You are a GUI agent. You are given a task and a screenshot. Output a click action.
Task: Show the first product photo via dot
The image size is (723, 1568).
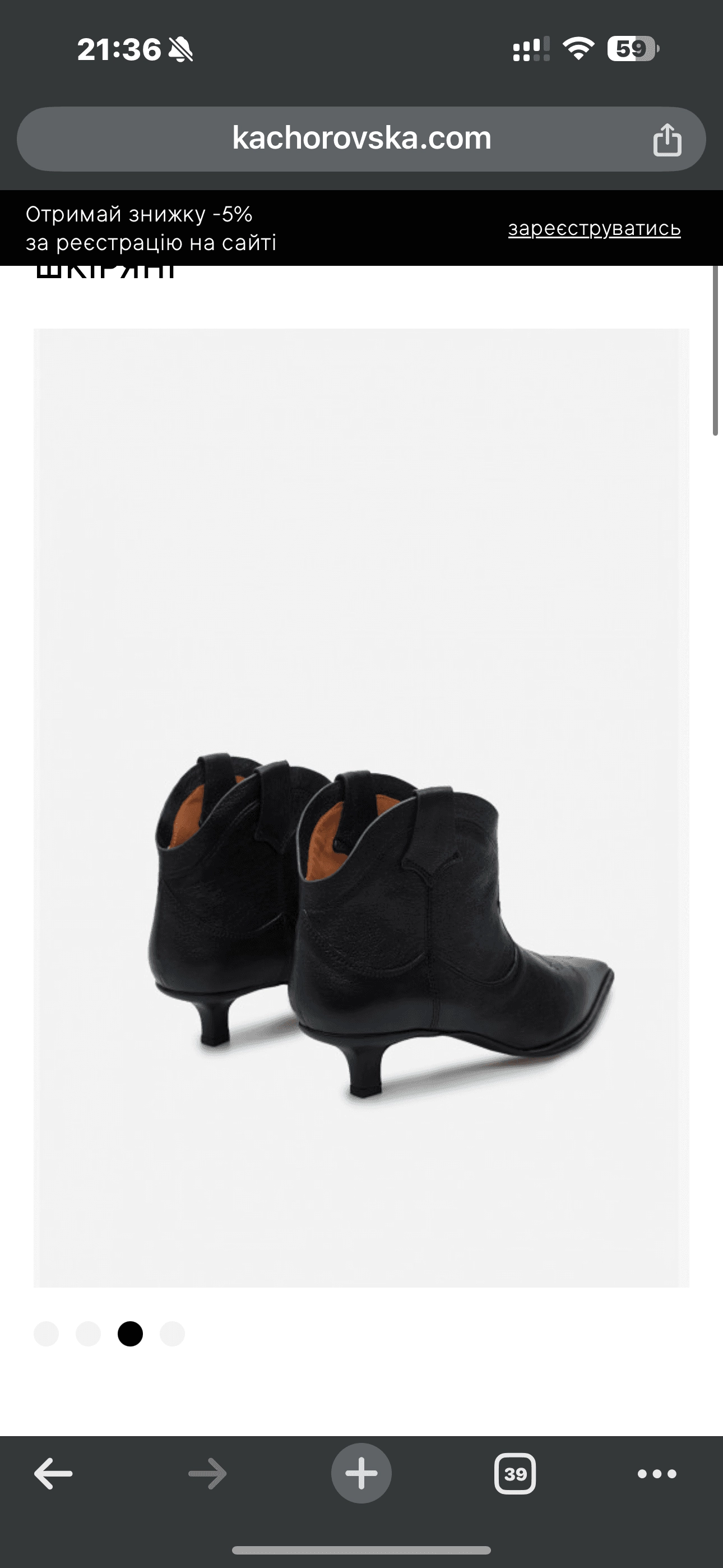point(47,1334)
